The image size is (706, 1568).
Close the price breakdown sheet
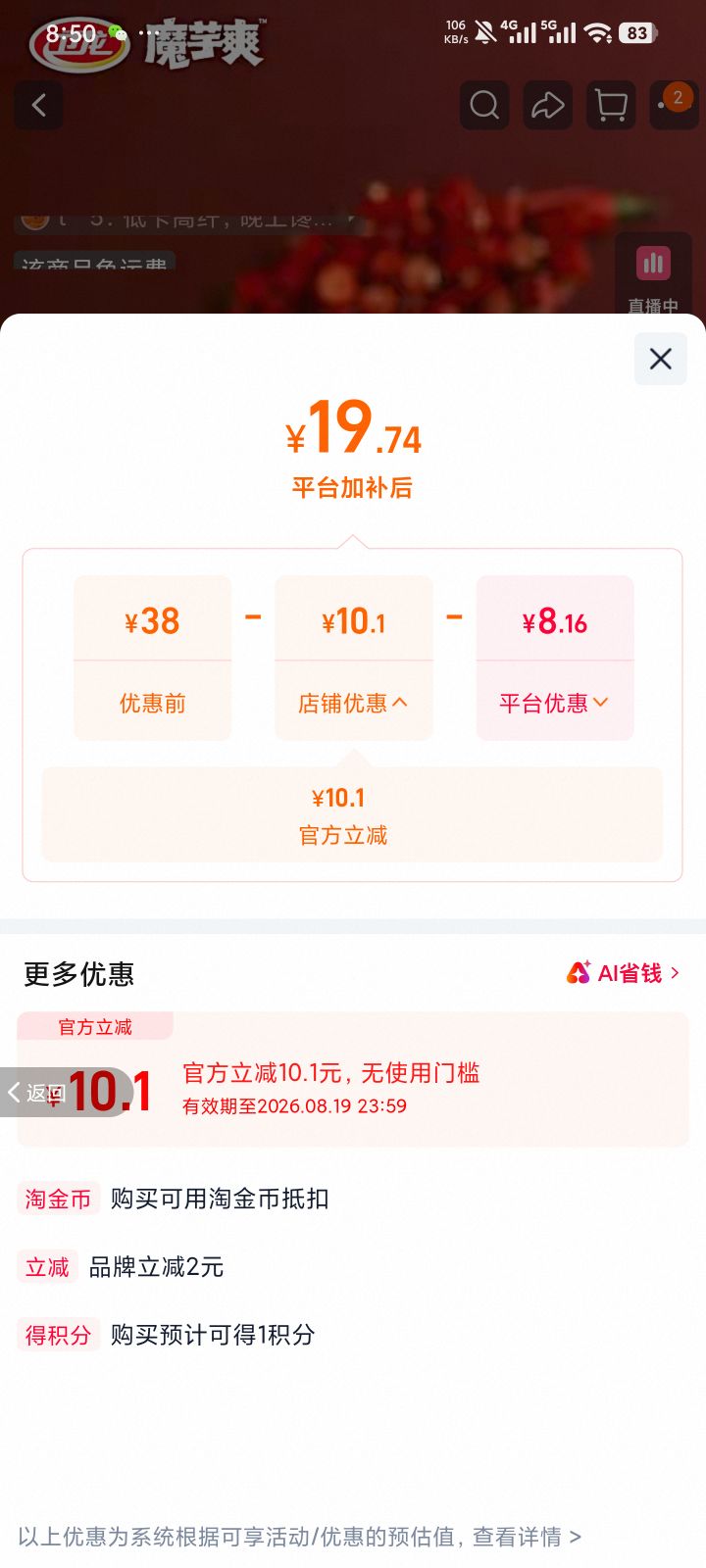[660, 359]
